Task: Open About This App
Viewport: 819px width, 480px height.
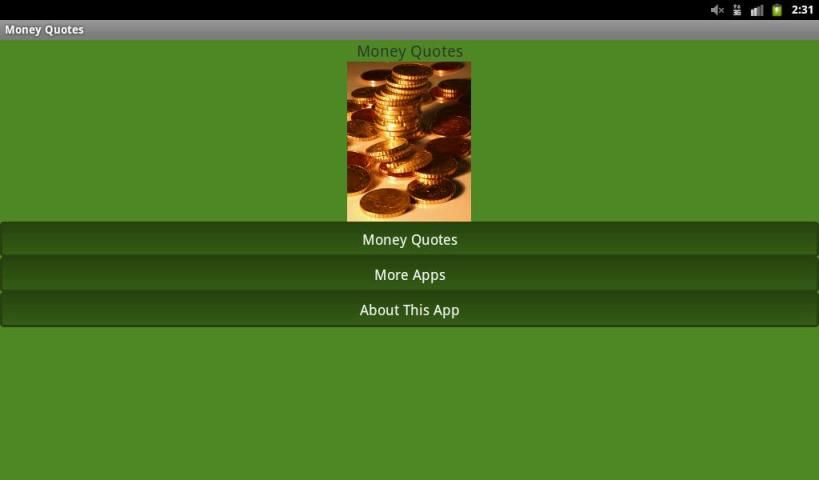Action: [x=409, y=310]
